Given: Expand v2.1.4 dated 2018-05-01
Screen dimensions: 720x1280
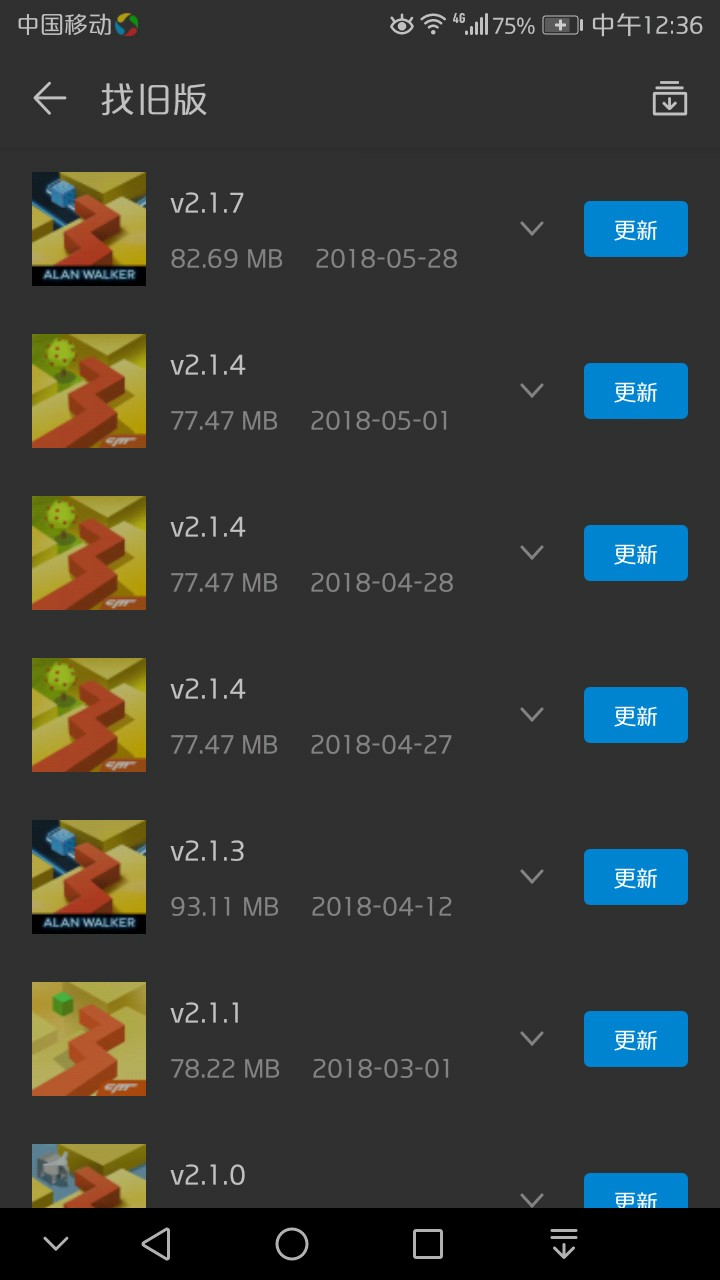Looking at the screenshot, I should [x=532, y=391].
